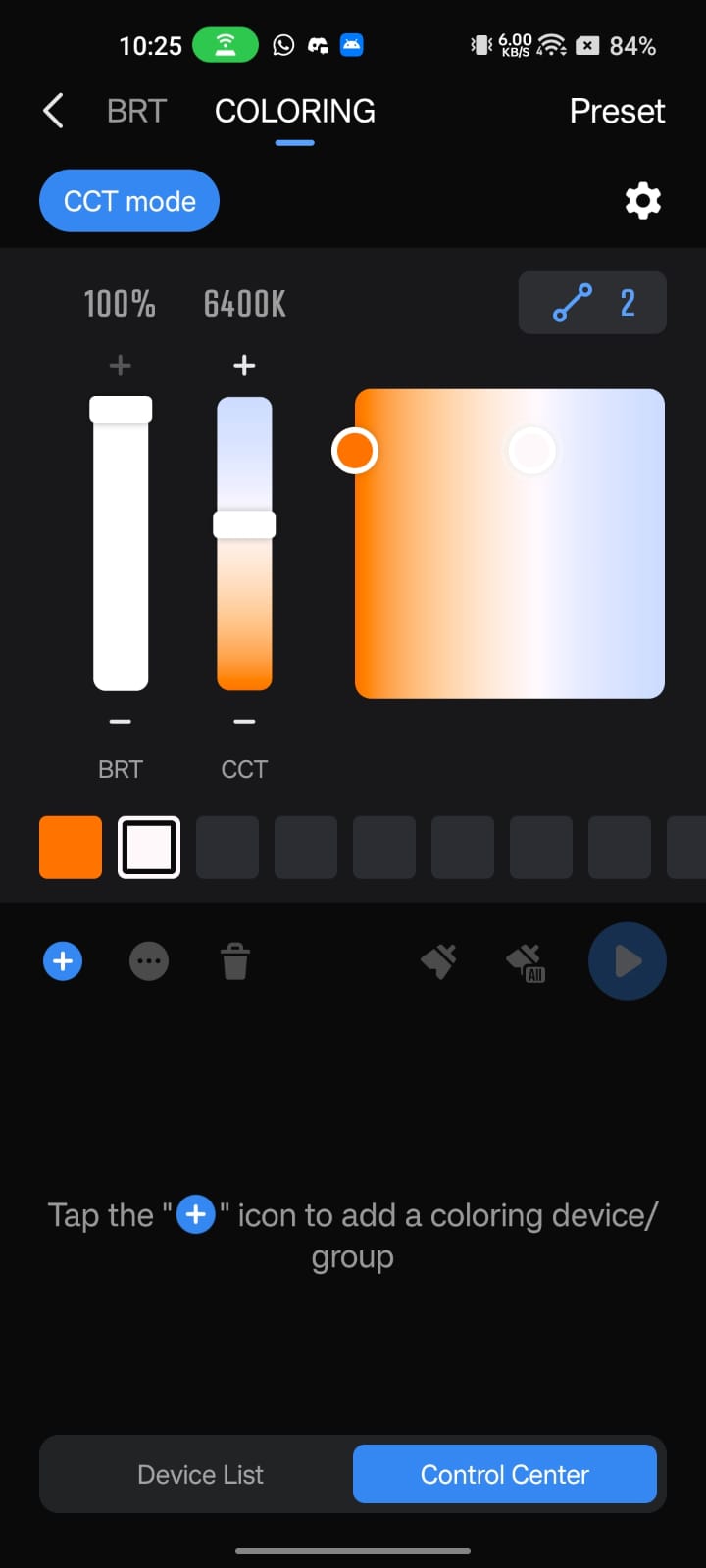Decrease CCT with minus under CCT slider
This screenshot has height=1568, width=706.
click(244, 722)
